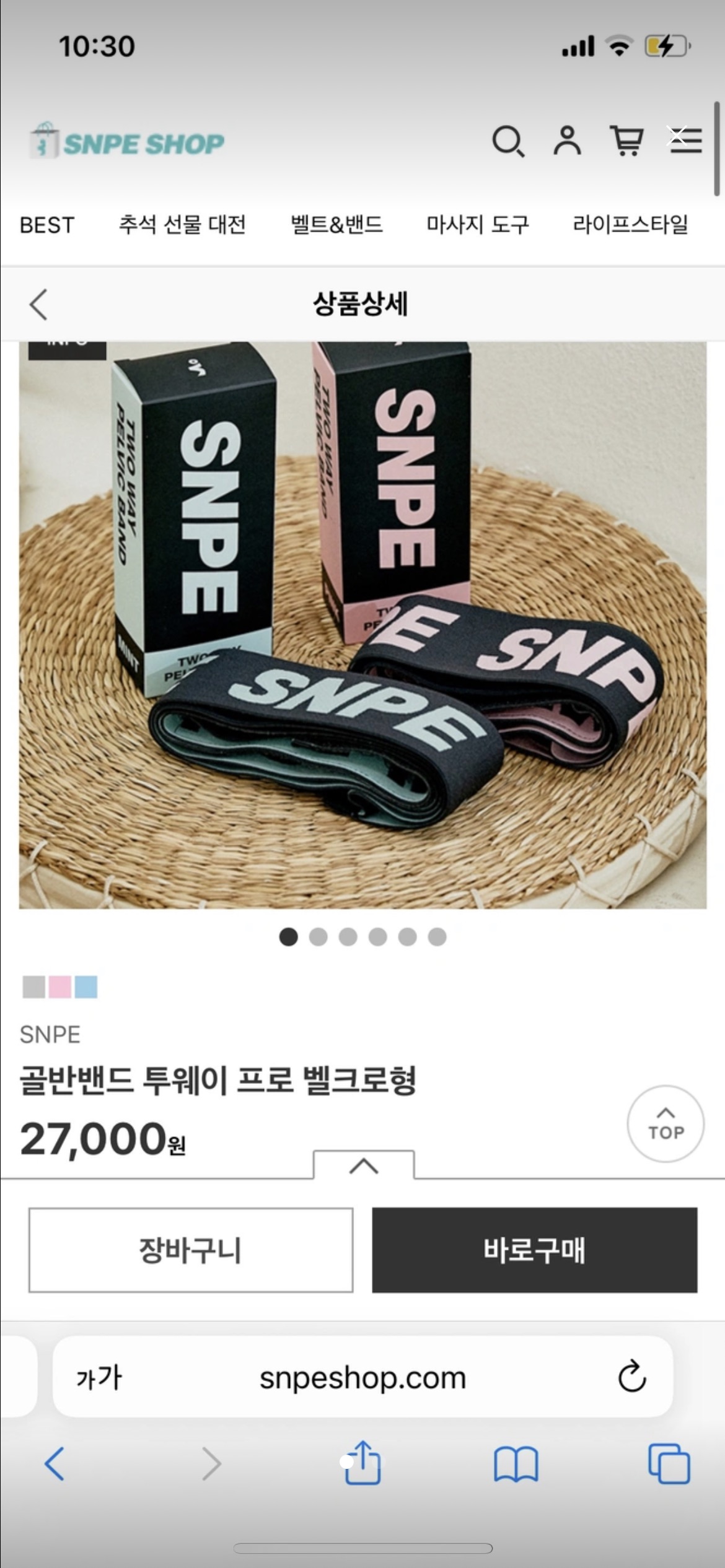The image size is (725, 1568).
Task: Go back from 상품상세 page
Action: pos(38,305)
